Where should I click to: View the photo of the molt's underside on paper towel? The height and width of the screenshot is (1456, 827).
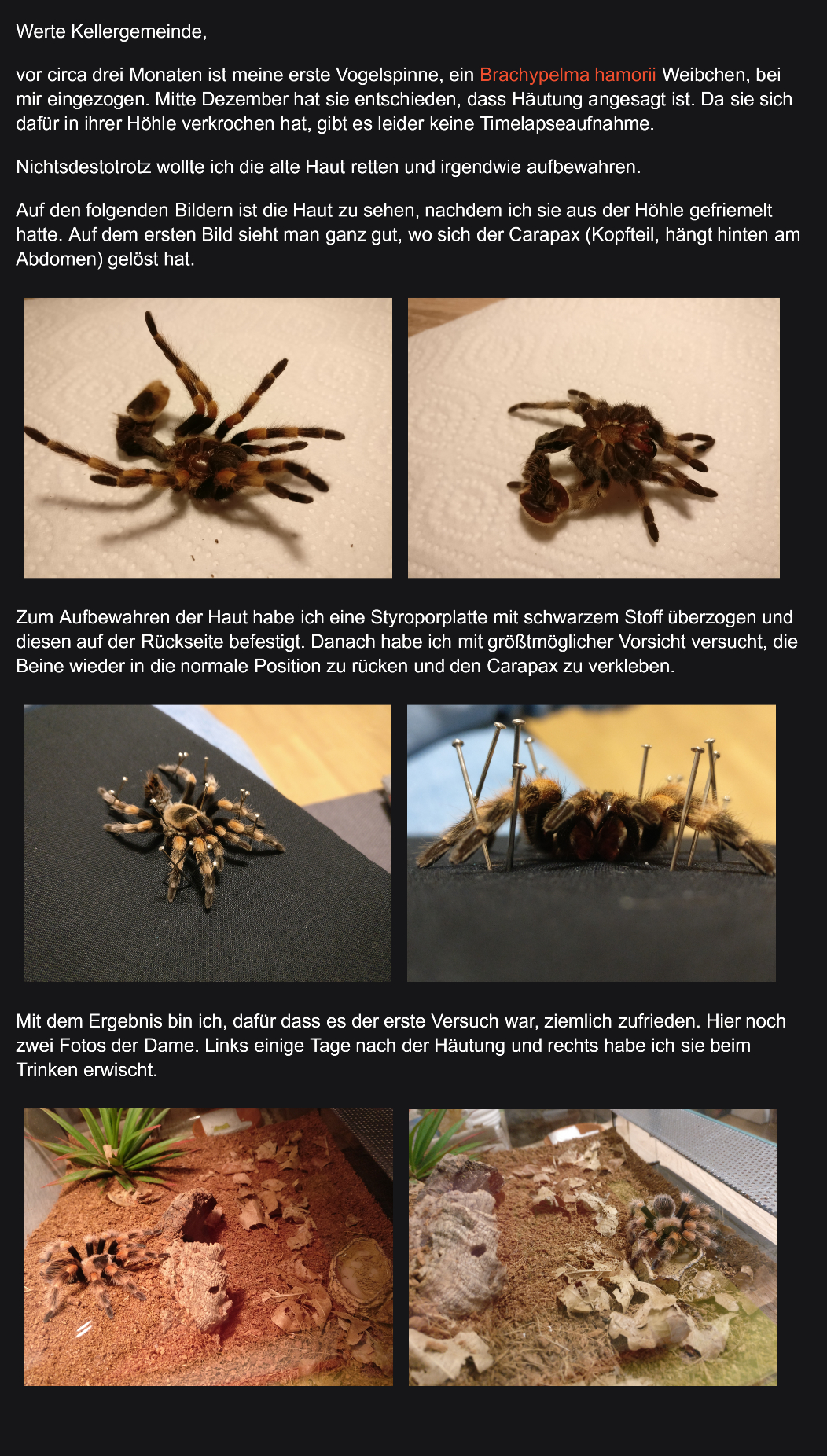coord(594,438)
